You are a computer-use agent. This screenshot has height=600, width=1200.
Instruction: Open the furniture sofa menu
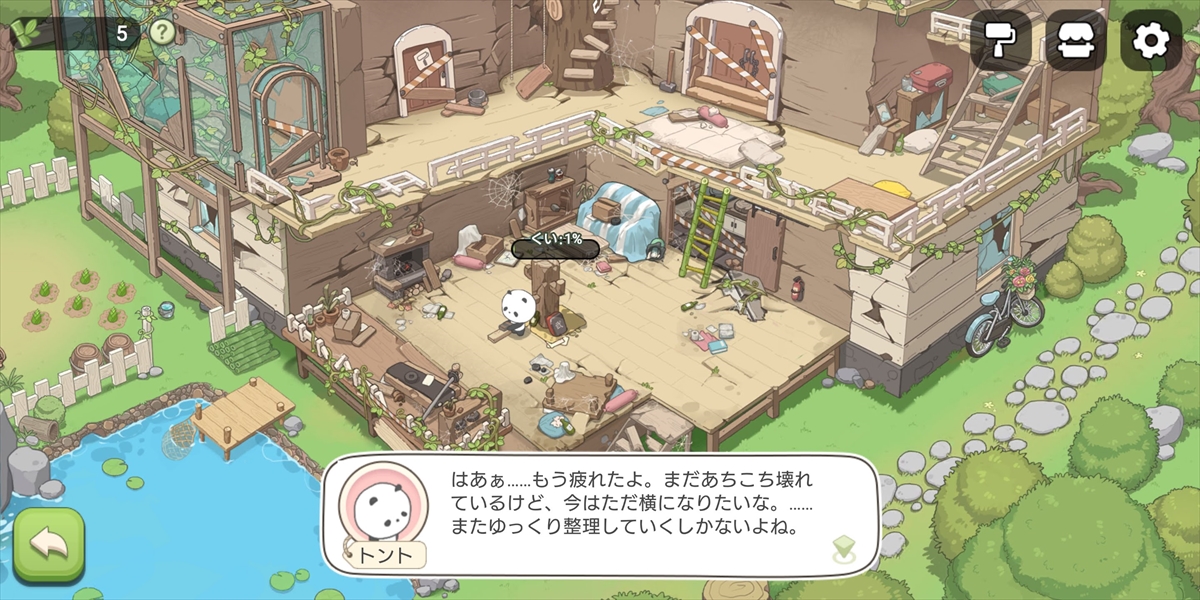1076,40
